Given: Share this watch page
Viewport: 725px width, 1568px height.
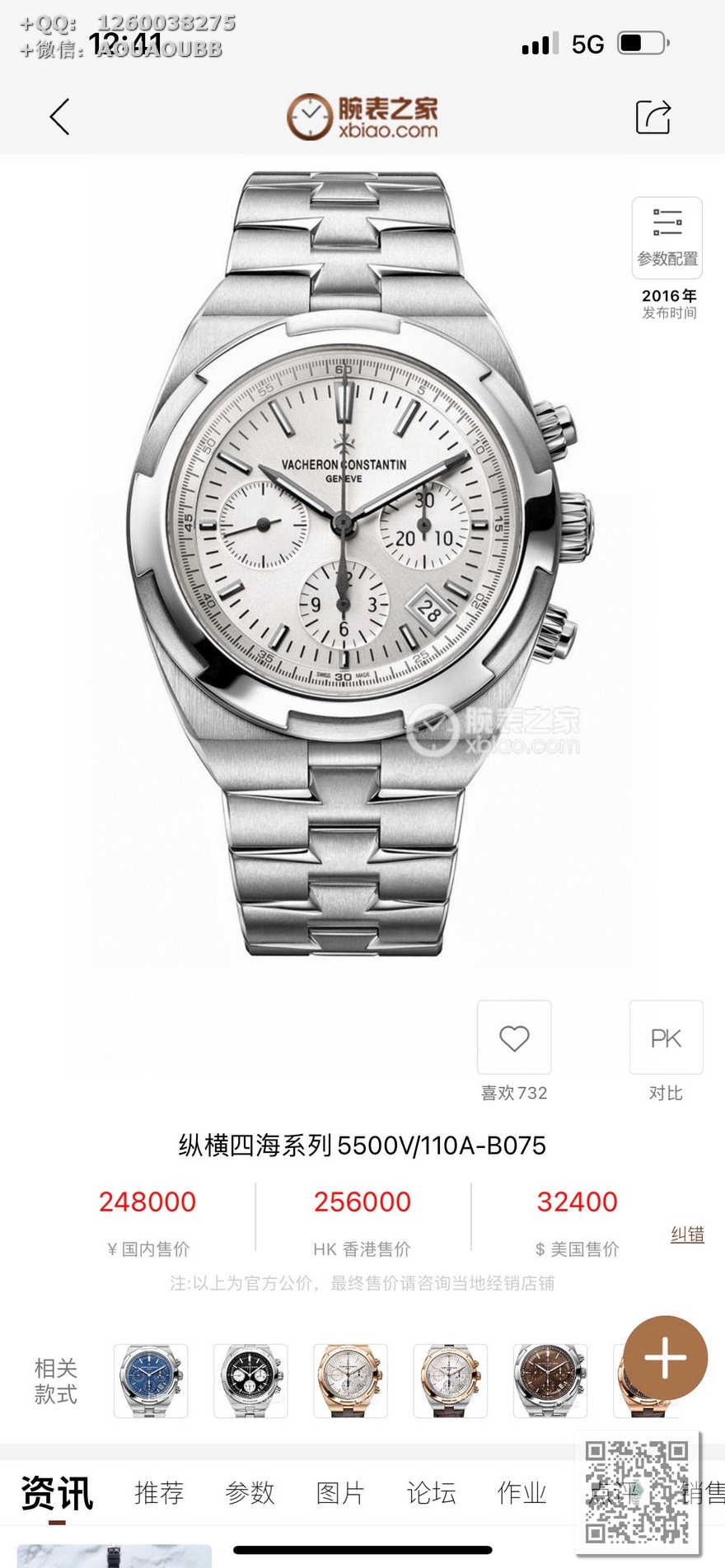Looking at the screenshot, I should (x=652, y=117).
